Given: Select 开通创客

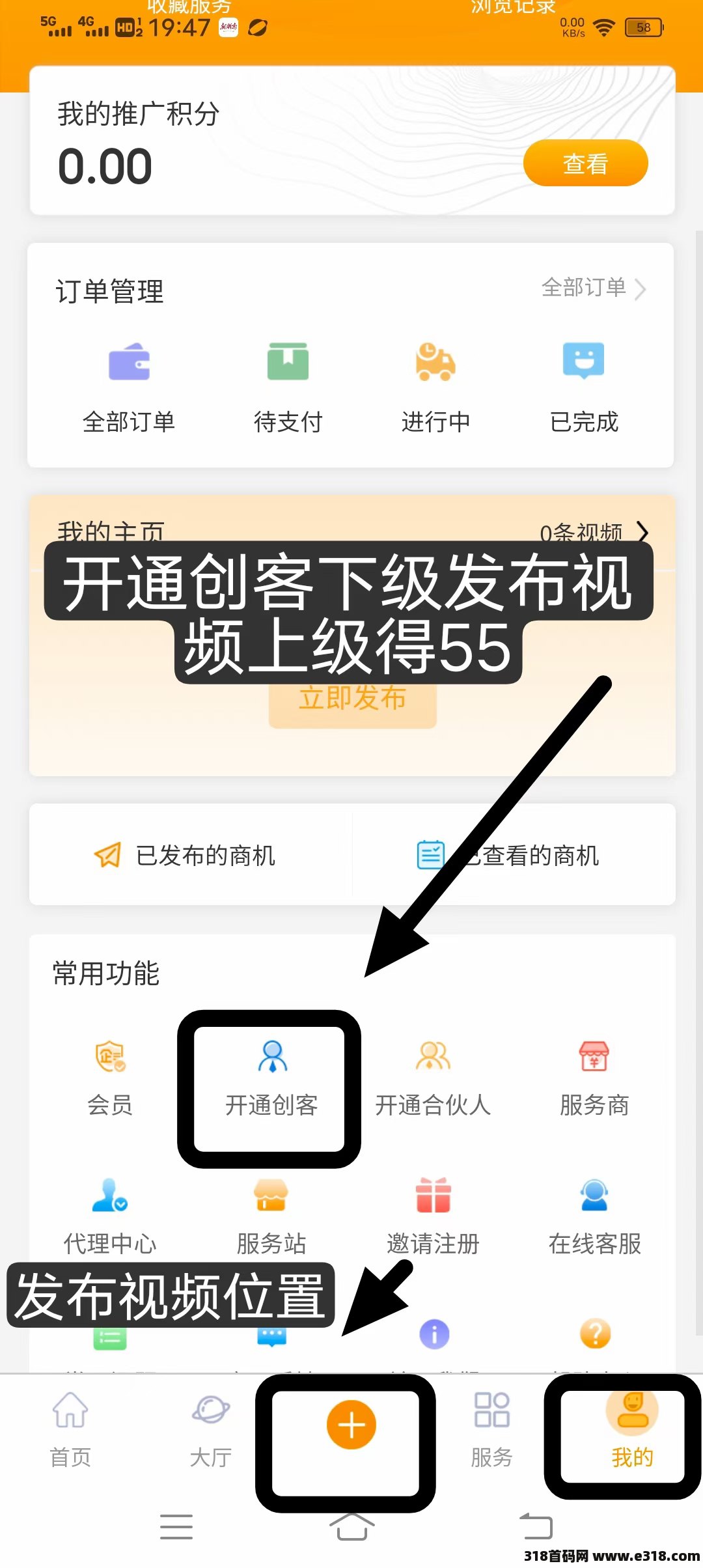Looking at the screenshot, I should click(x=271, y=1078).
